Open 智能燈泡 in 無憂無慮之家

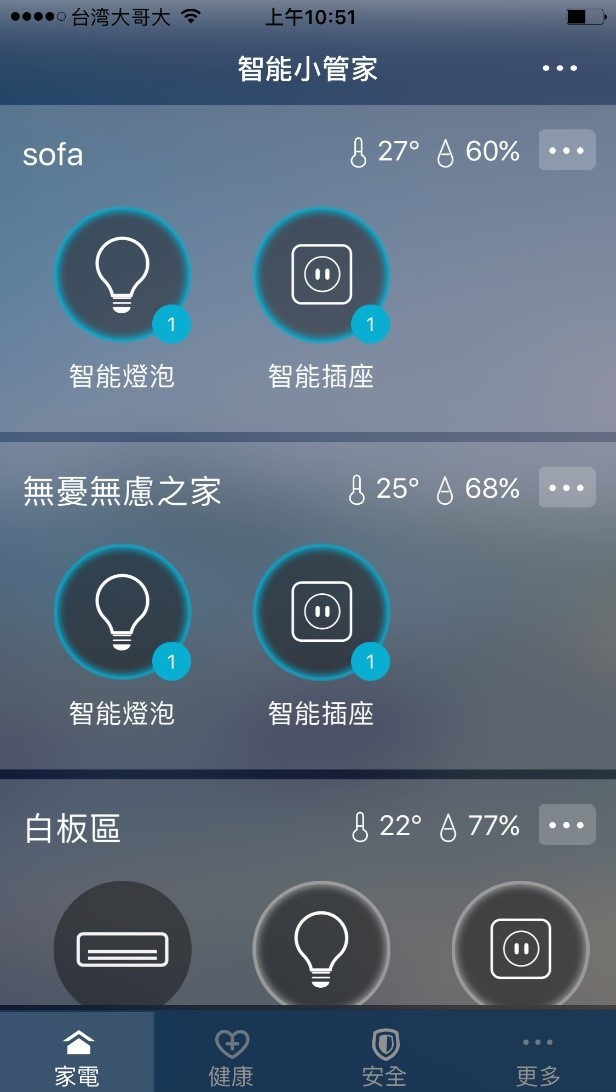(122, 611)
